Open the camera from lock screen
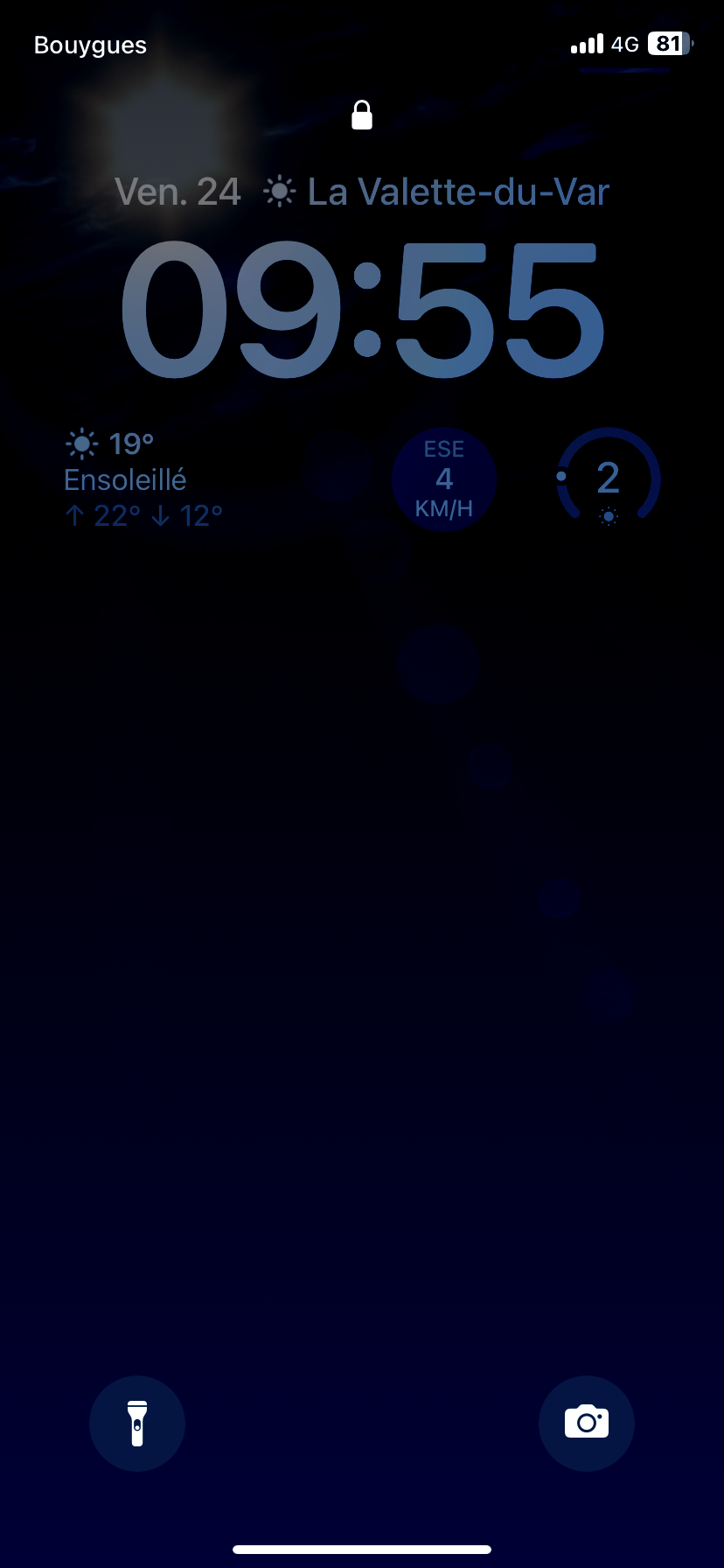Image resolution: width=724 pixels, height=1568 pixels. pyautogui.click(x=586, y=1423)
